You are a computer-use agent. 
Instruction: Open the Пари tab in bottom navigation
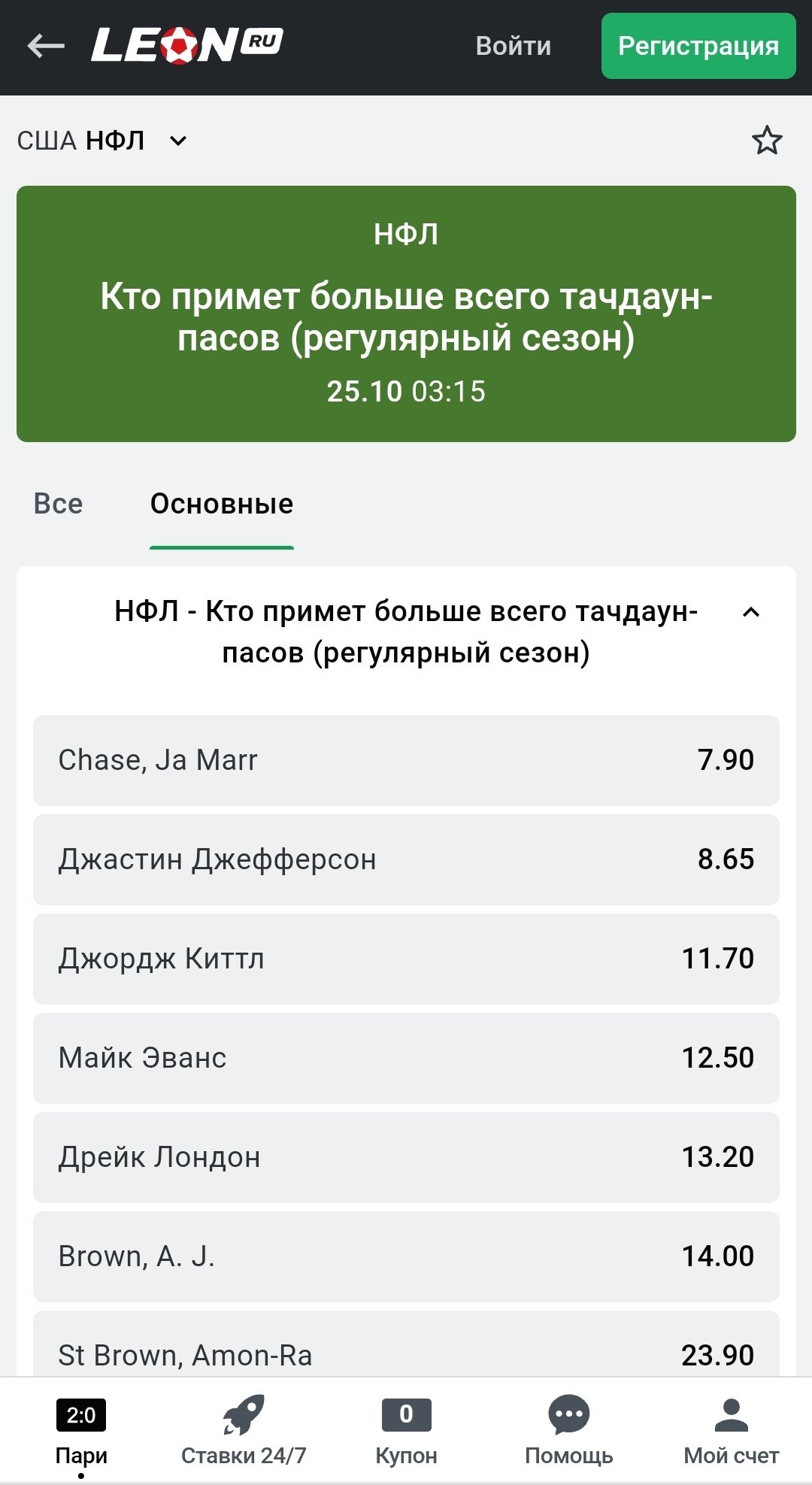[81, 1431]
